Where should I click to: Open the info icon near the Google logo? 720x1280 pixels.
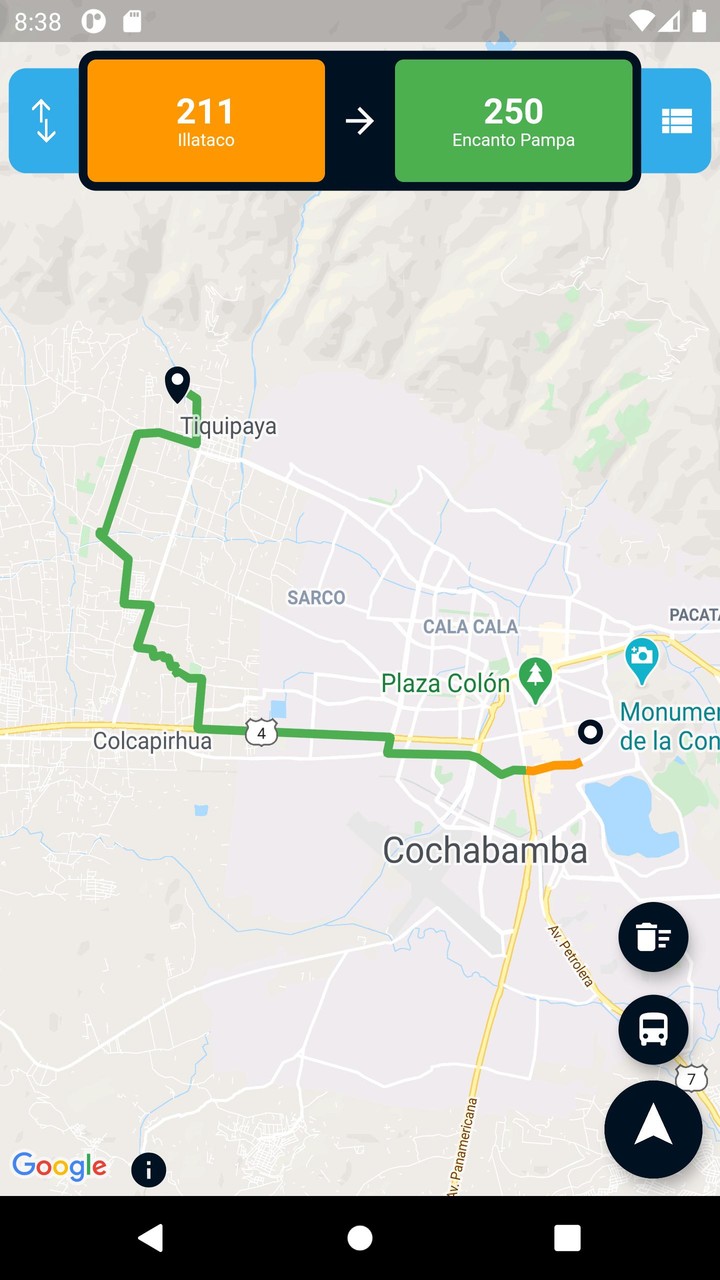click(148, 1169)
